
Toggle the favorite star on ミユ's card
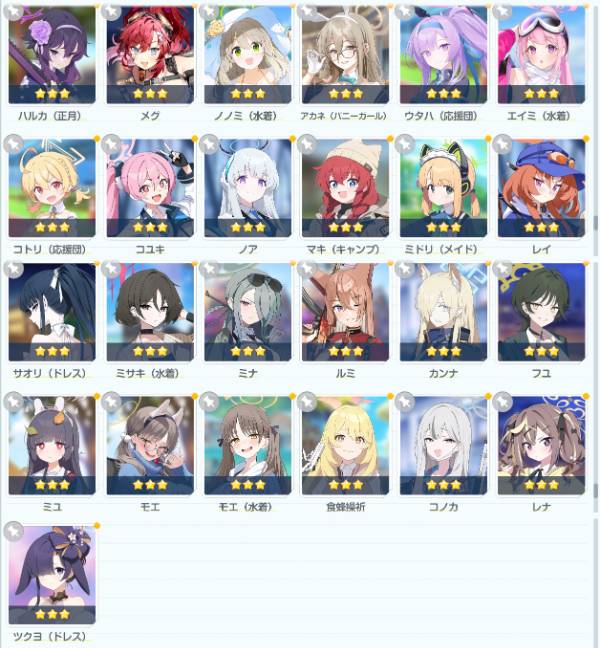[x=14, y=402]
